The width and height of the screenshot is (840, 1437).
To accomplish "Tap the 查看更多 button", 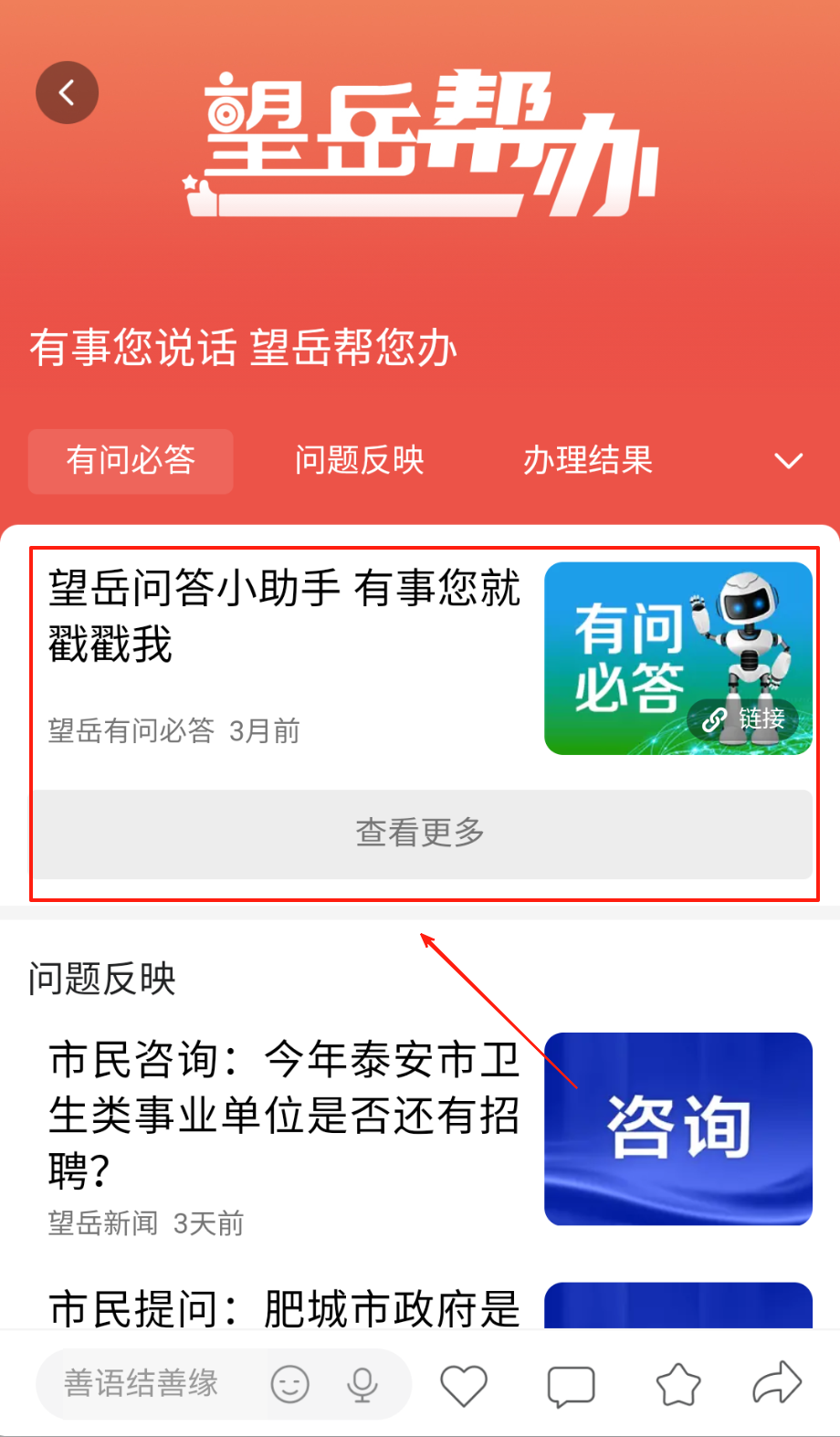I will click(x=421, y=834).
